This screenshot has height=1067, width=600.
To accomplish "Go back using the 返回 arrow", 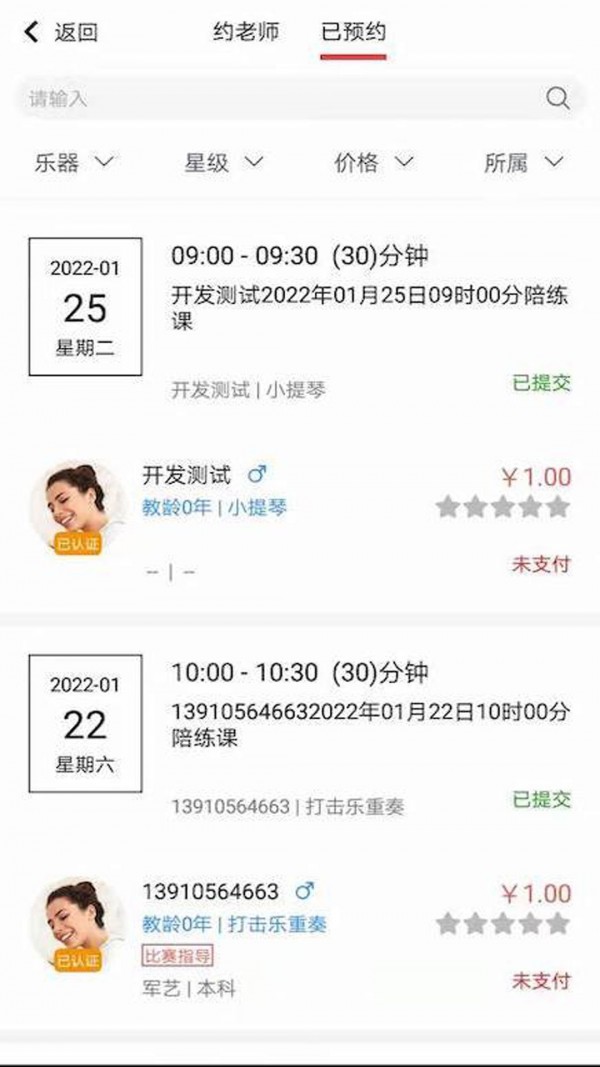I will pyautogui.click(x=60, y=33).
